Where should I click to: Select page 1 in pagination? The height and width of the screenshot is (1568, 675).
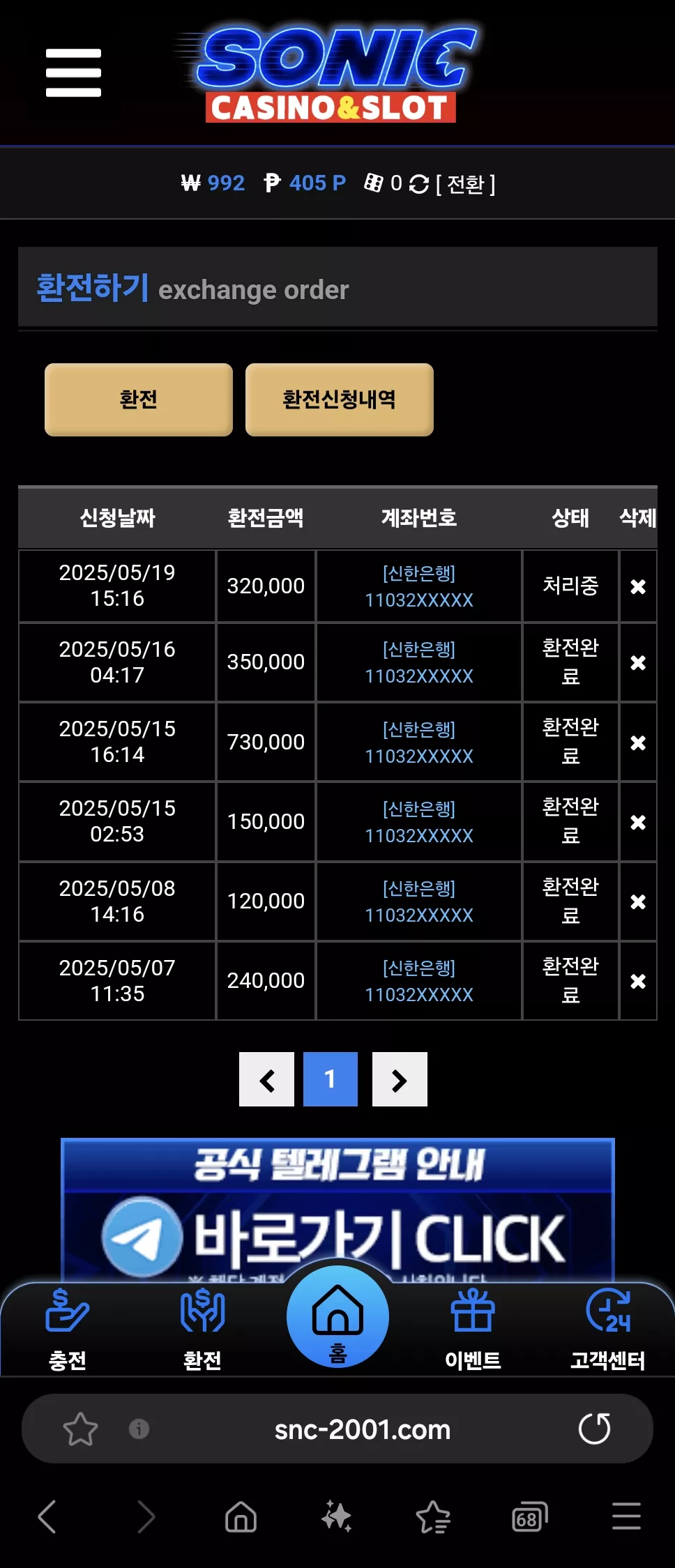(x=331, y=1079)
